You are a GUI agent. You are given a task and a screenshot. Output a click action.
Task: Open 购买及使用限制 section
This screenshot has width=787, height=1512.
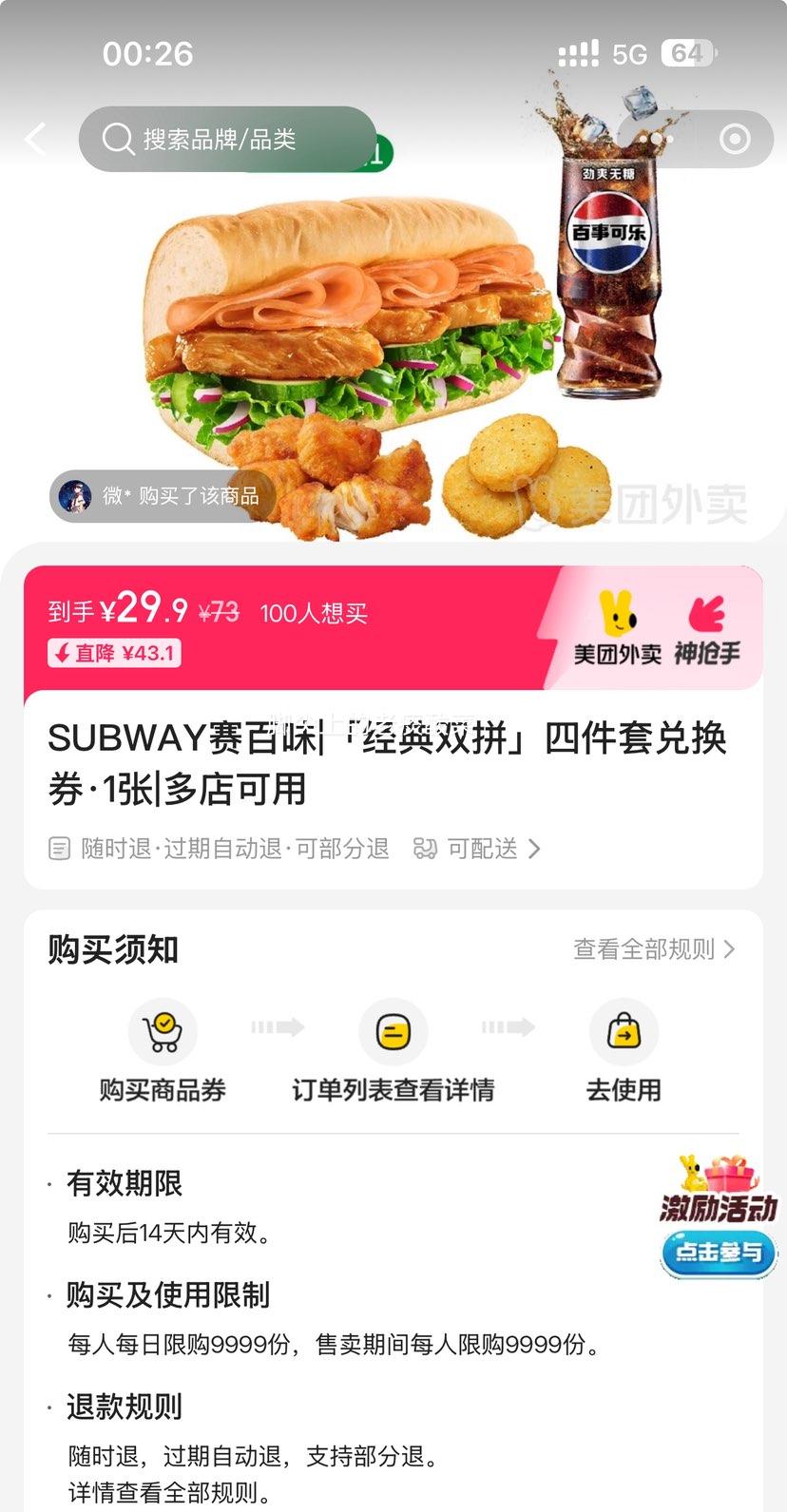tap(166, 1295)
